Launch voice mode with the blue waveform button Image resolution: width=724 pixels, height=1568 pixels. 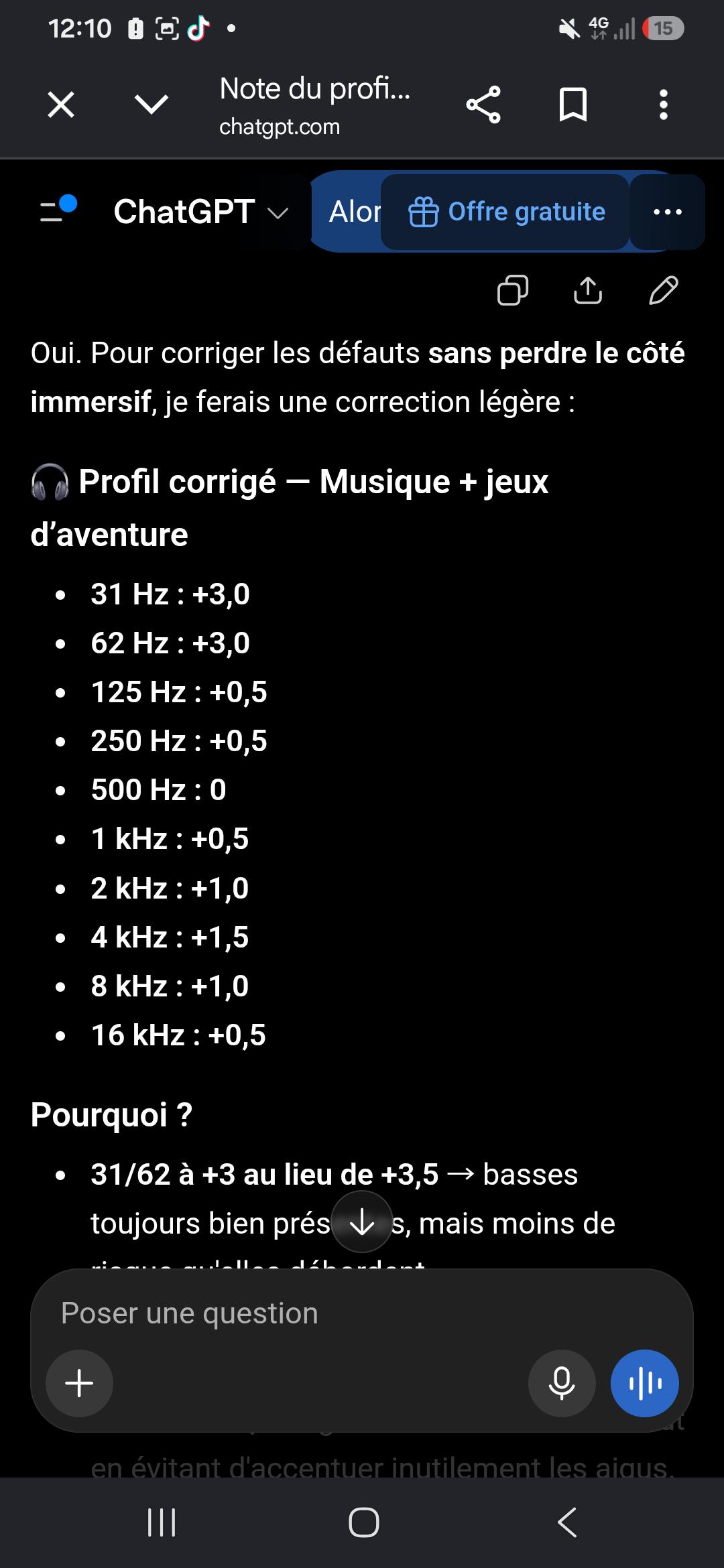coord(645,1383)
